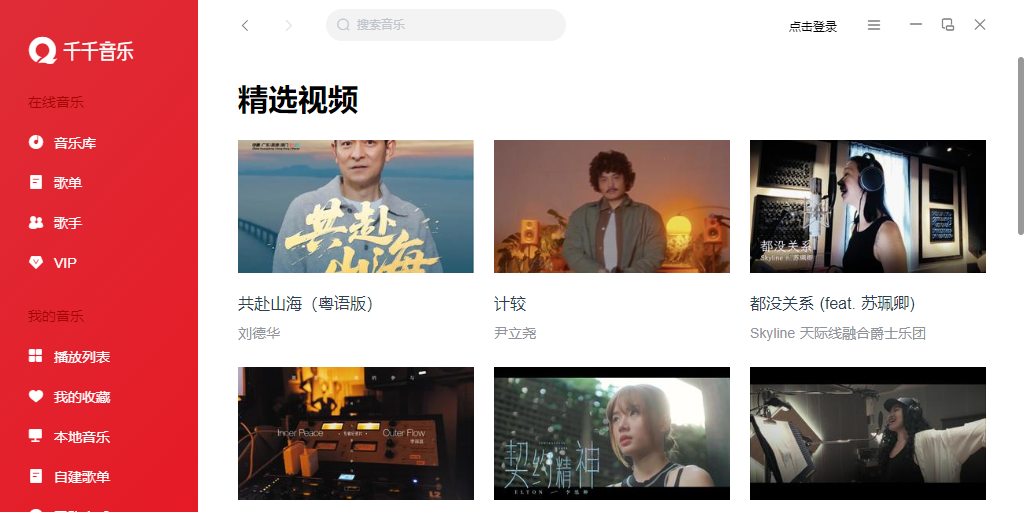Screen dimensions: 1024x512
Task: Open the 计较 video by 尹立尧
Action: tap(611, 206)
